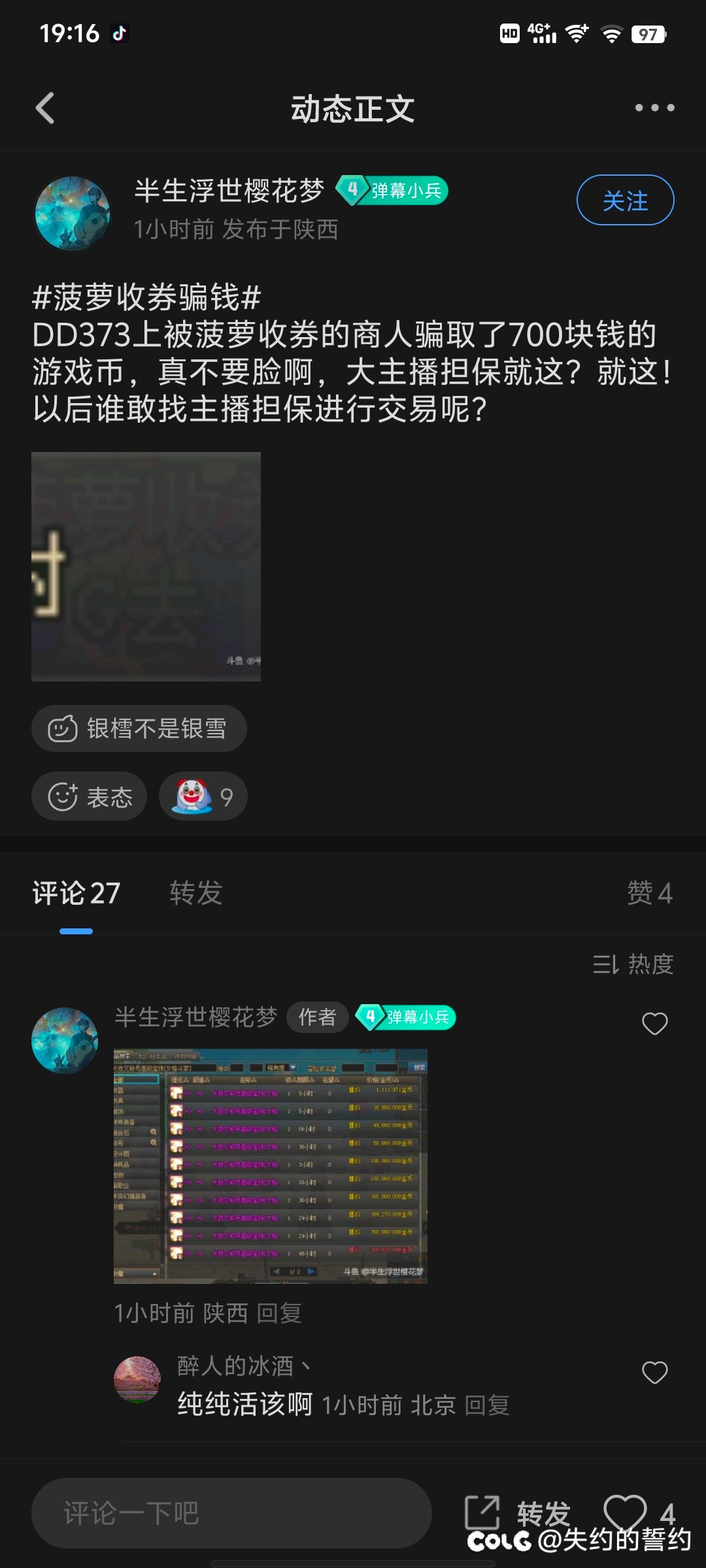Add a reaction with 表态
706x1568 pixels.
pos(90,796)
